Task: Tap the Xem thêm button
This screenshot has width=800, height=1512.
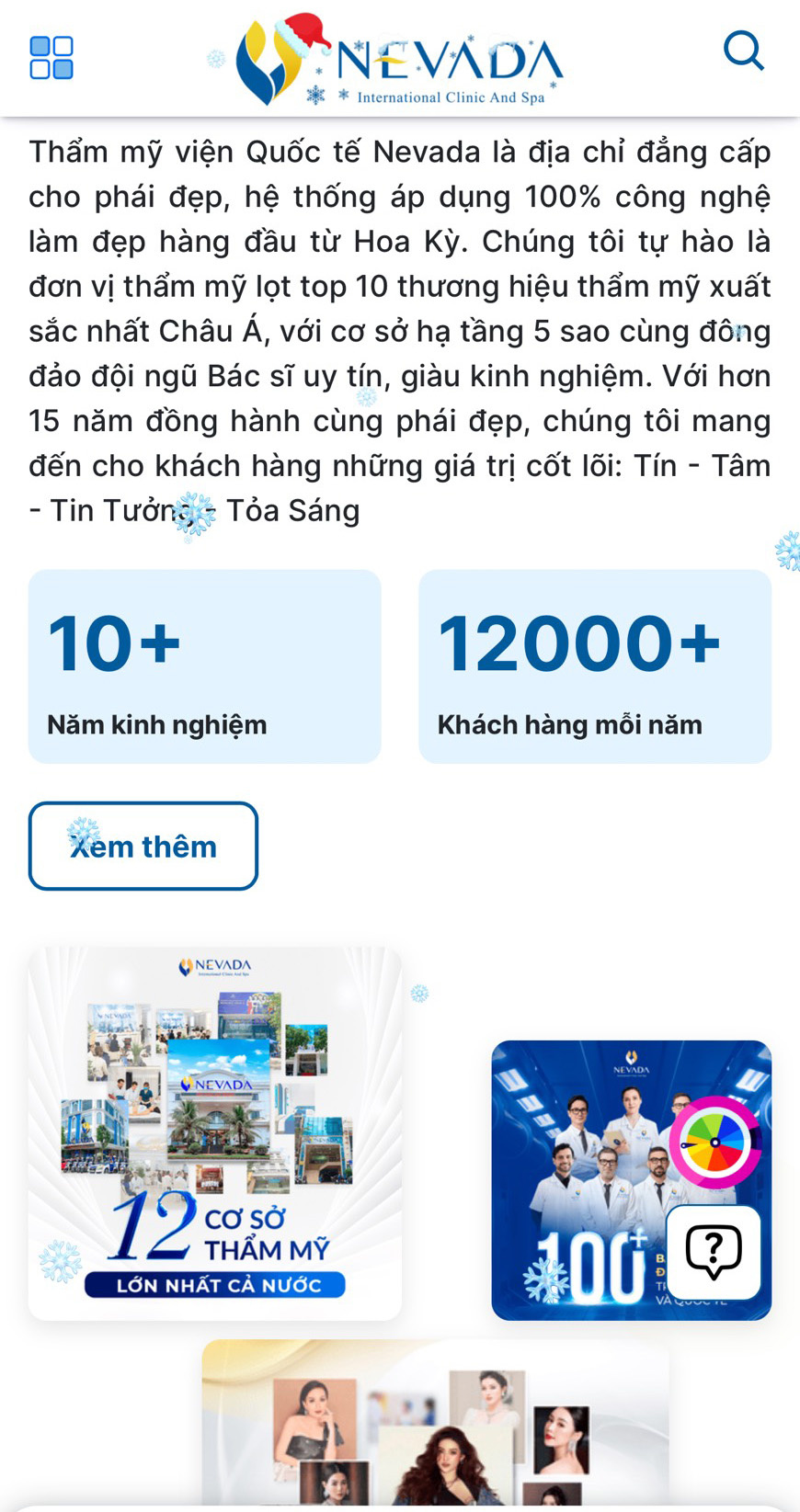Action: pyautogui.click(x=143, y=846)
